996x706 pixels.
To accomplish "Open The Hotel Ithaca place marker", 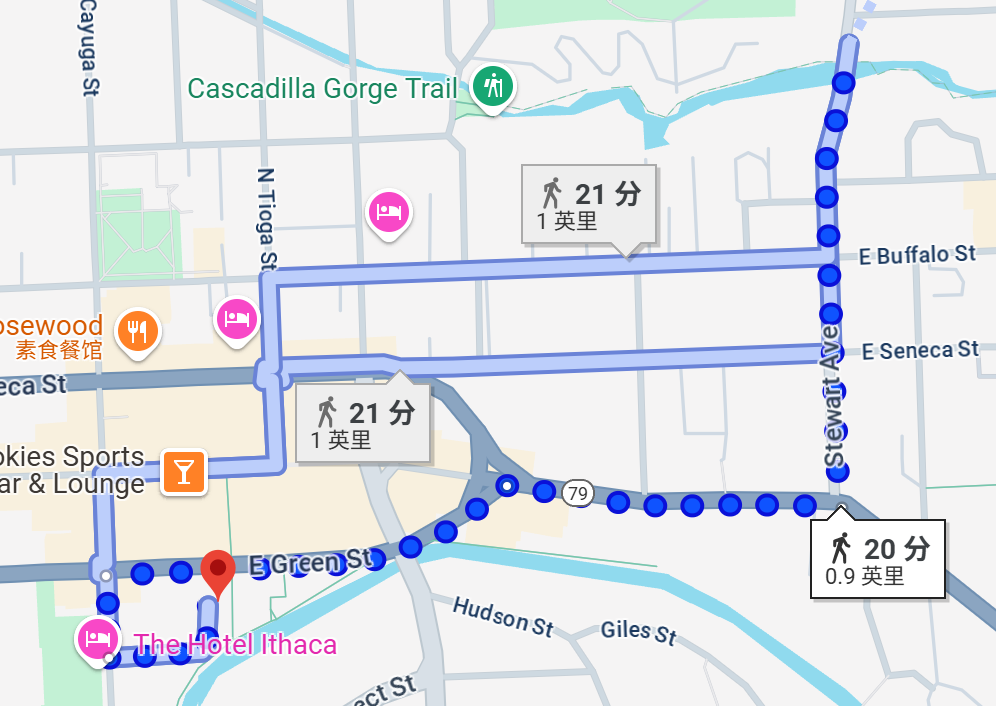I will pyautogui.click(x=97, y=637).
